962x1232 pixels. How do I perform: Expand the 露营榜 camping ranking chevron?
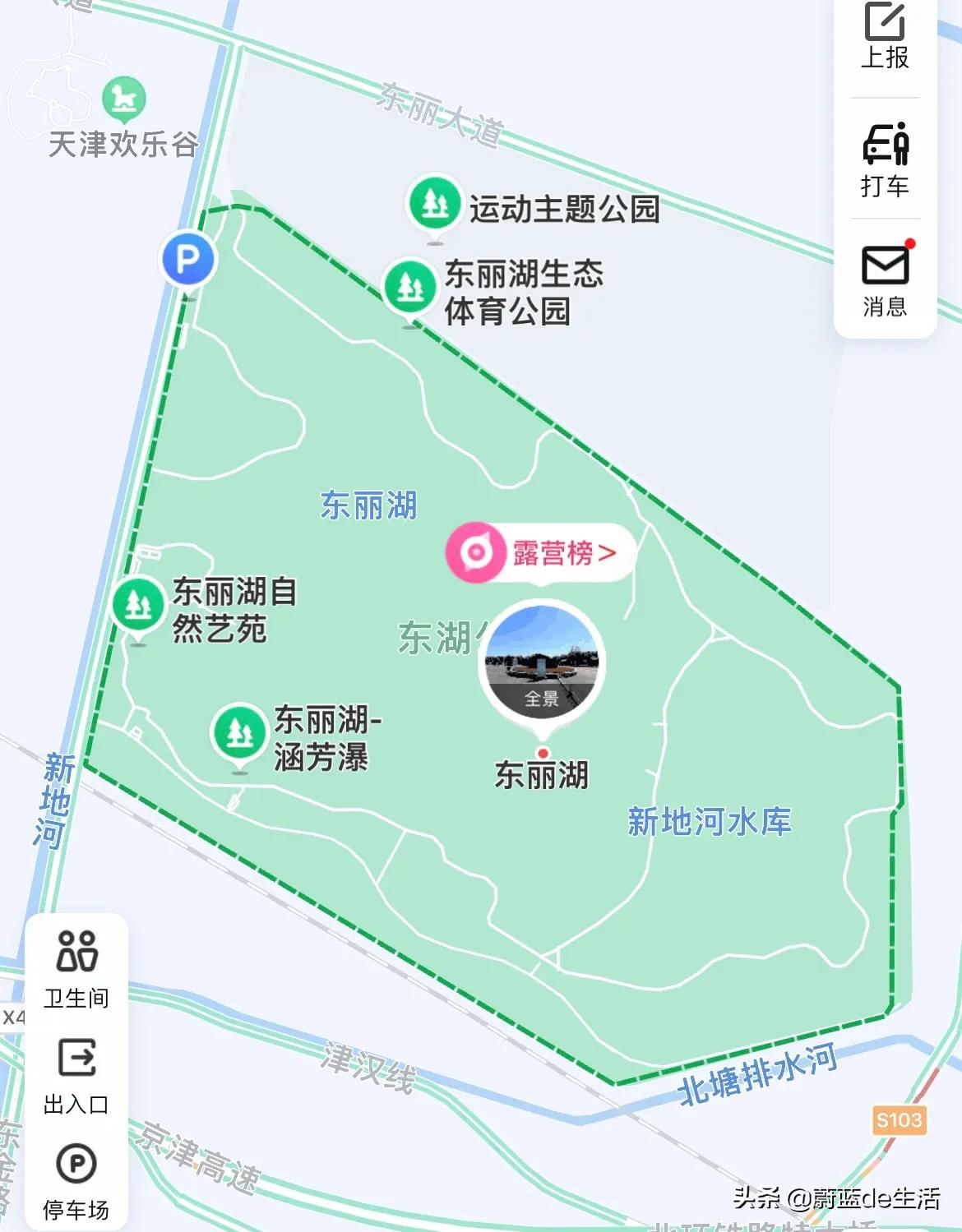click(606, 551)
